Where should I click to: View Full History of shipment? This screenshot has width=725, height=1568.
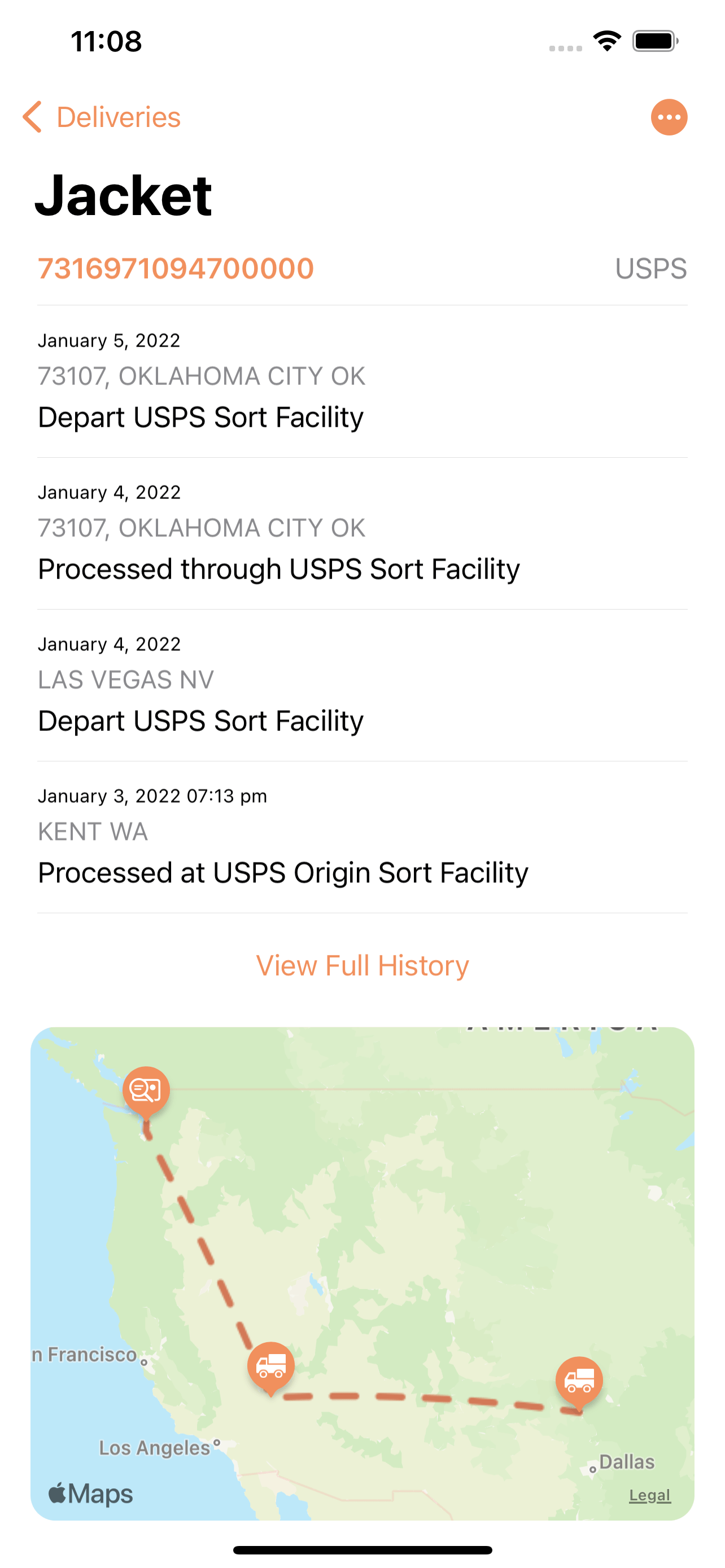coord(362,965)
